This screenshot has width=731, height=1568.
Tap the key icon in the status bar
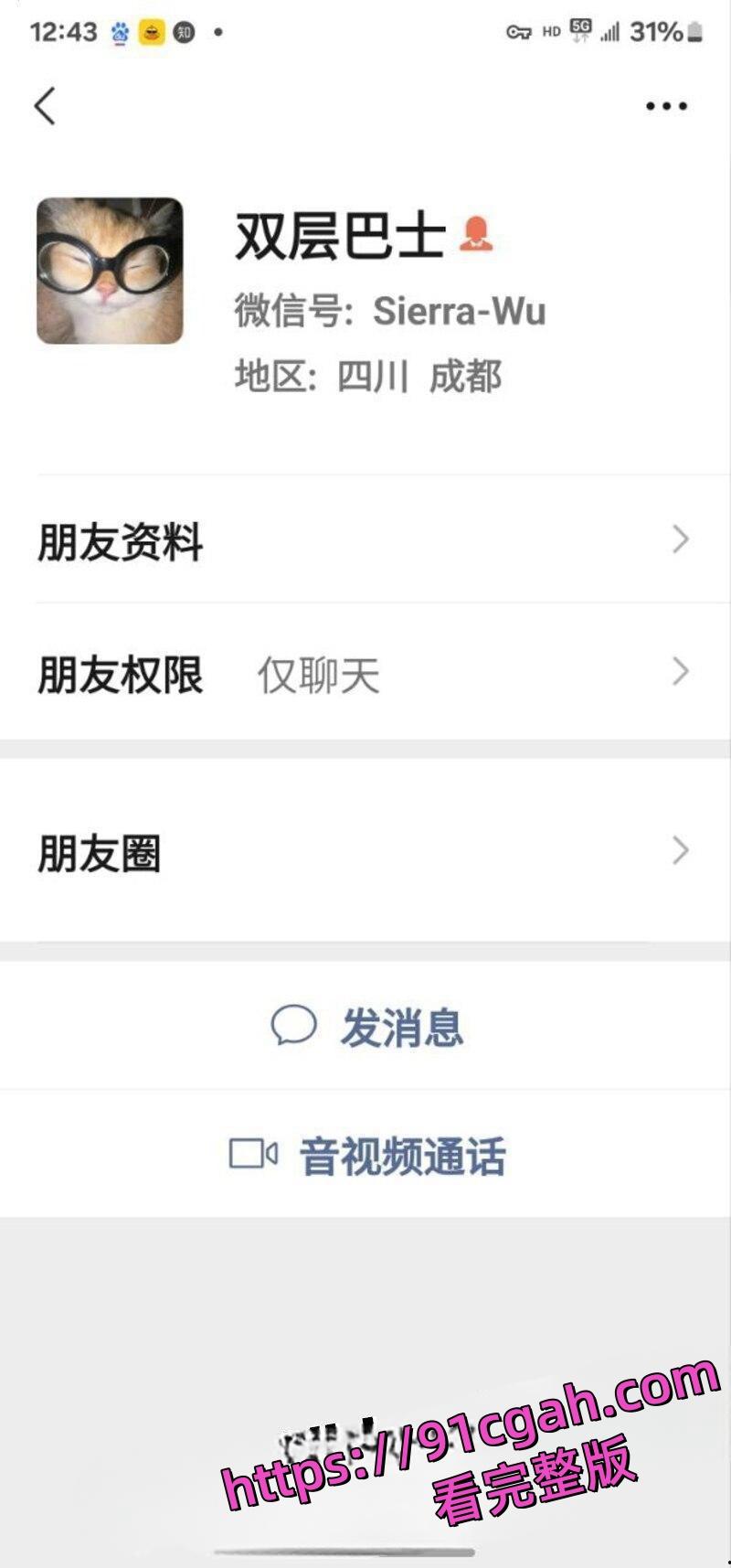click(519, 30)
